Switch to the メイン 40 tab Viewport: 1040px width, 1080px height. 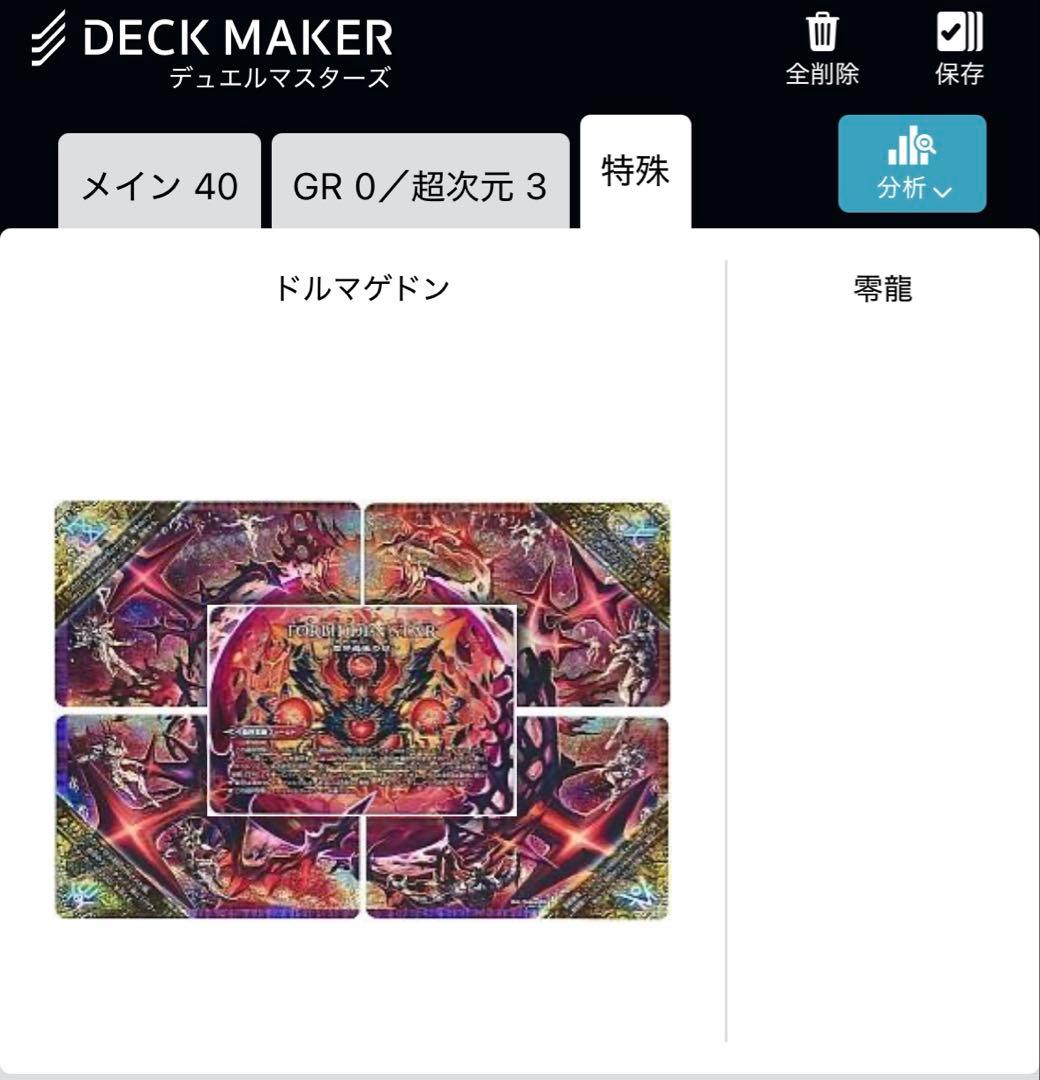[160, 184]
